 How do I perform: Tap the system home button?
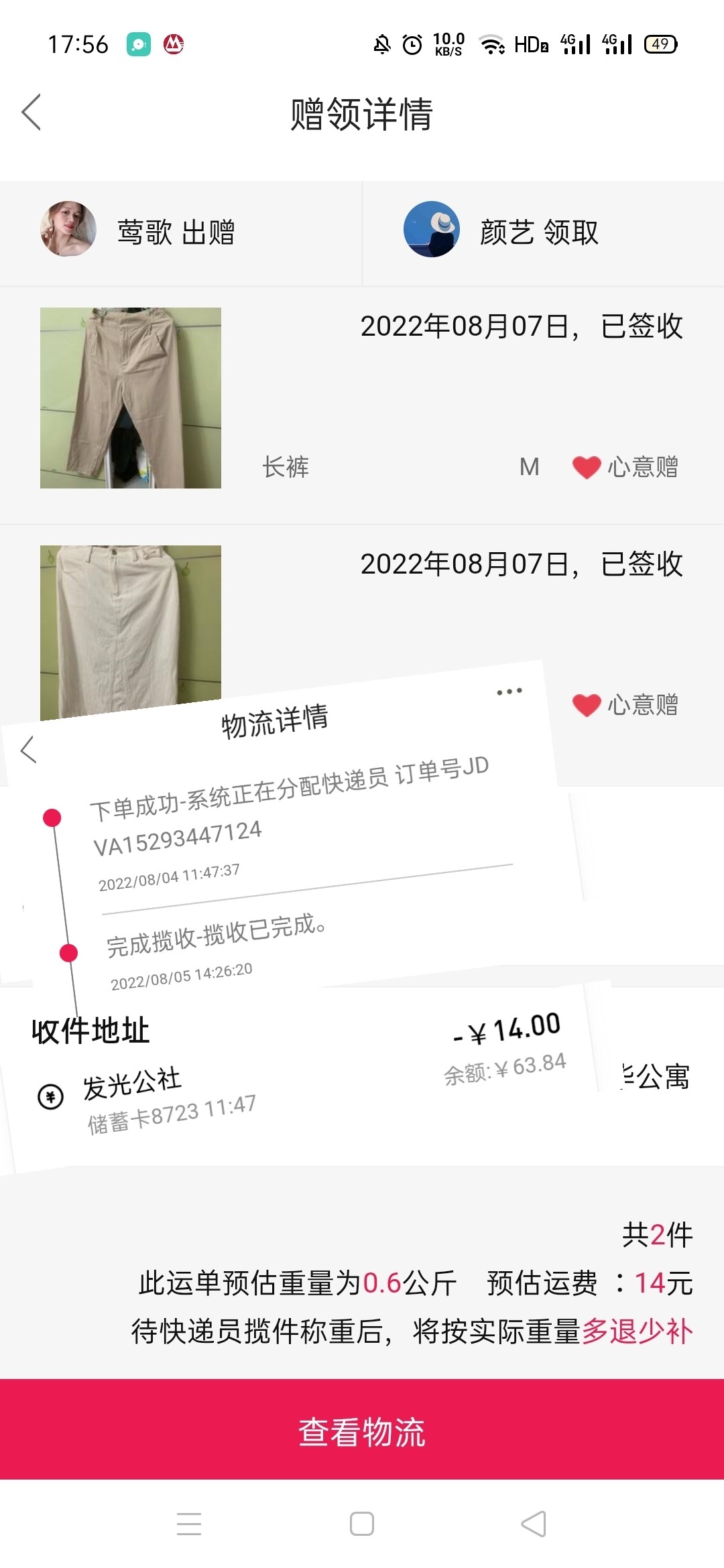pyautogui.click(x=362, y=1523)
